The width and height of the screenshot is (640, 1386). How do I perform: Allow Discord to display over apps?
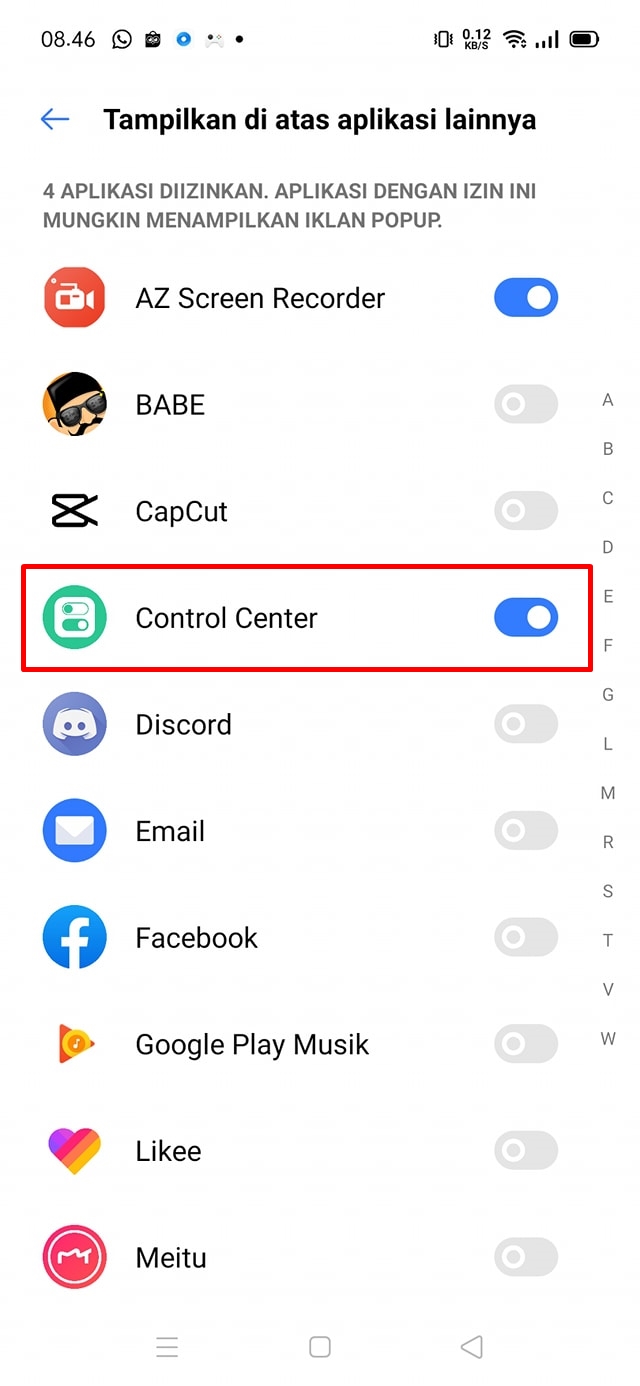pyautogui.click(x=525, y=724)
